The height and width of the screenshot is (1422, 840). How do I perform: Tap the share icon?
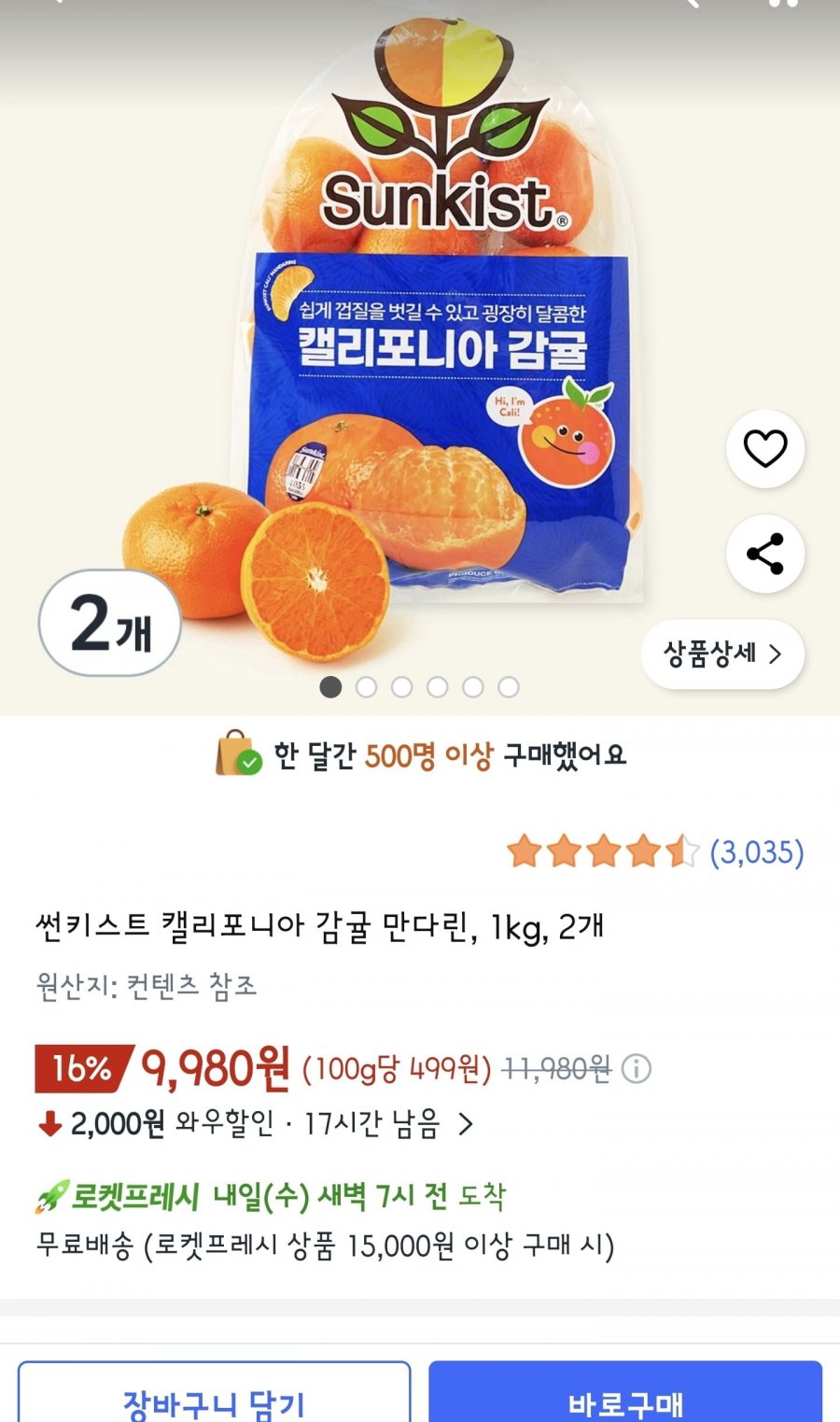coord(765,554)
